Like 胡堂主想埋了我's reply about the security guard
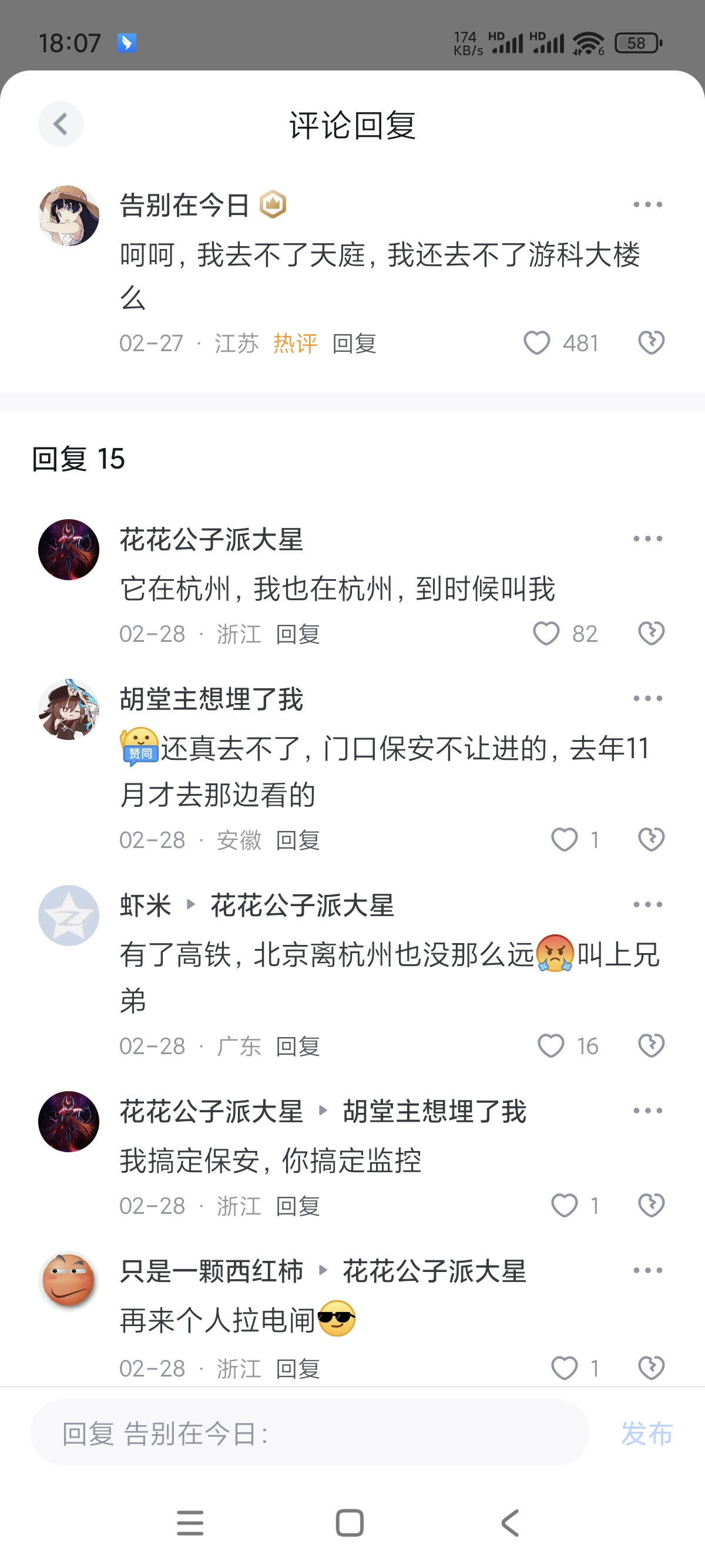The width and height of the screenshot is (705, 1568). (564, 840)
